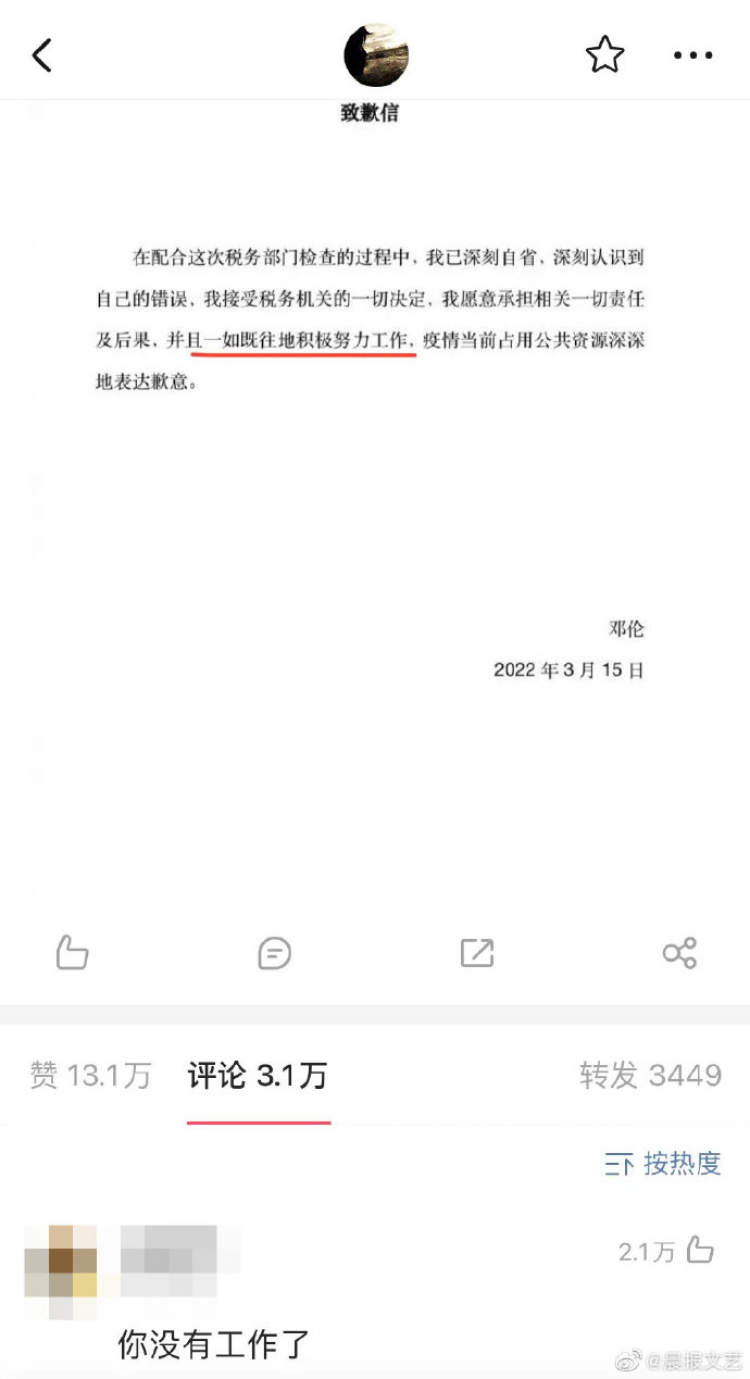This screenshot has width=750, height=1379.
Task: Change comment sorting via 按热度
Action: click(x=663, y=1163)
